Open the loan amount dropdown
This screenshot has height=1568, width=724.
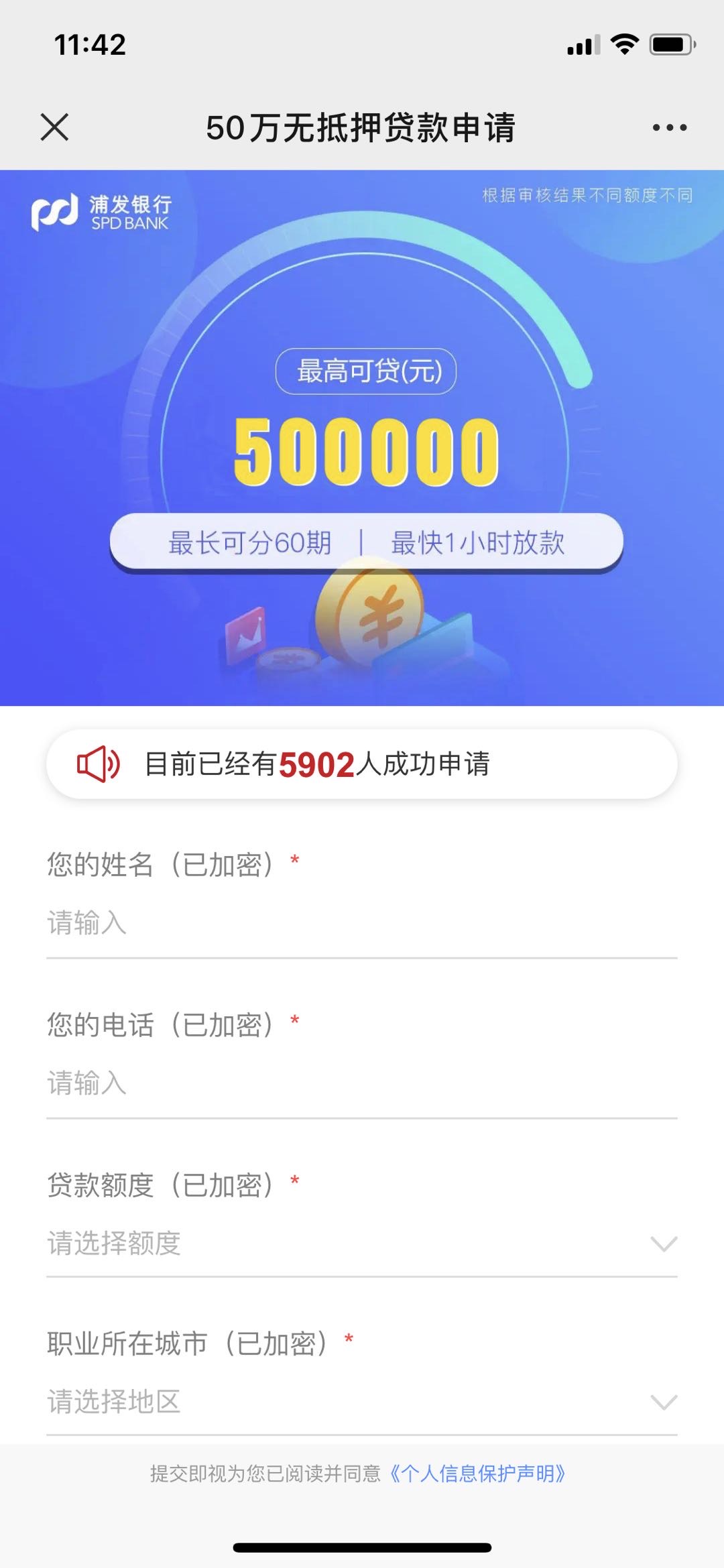(x=362, y=1244)
